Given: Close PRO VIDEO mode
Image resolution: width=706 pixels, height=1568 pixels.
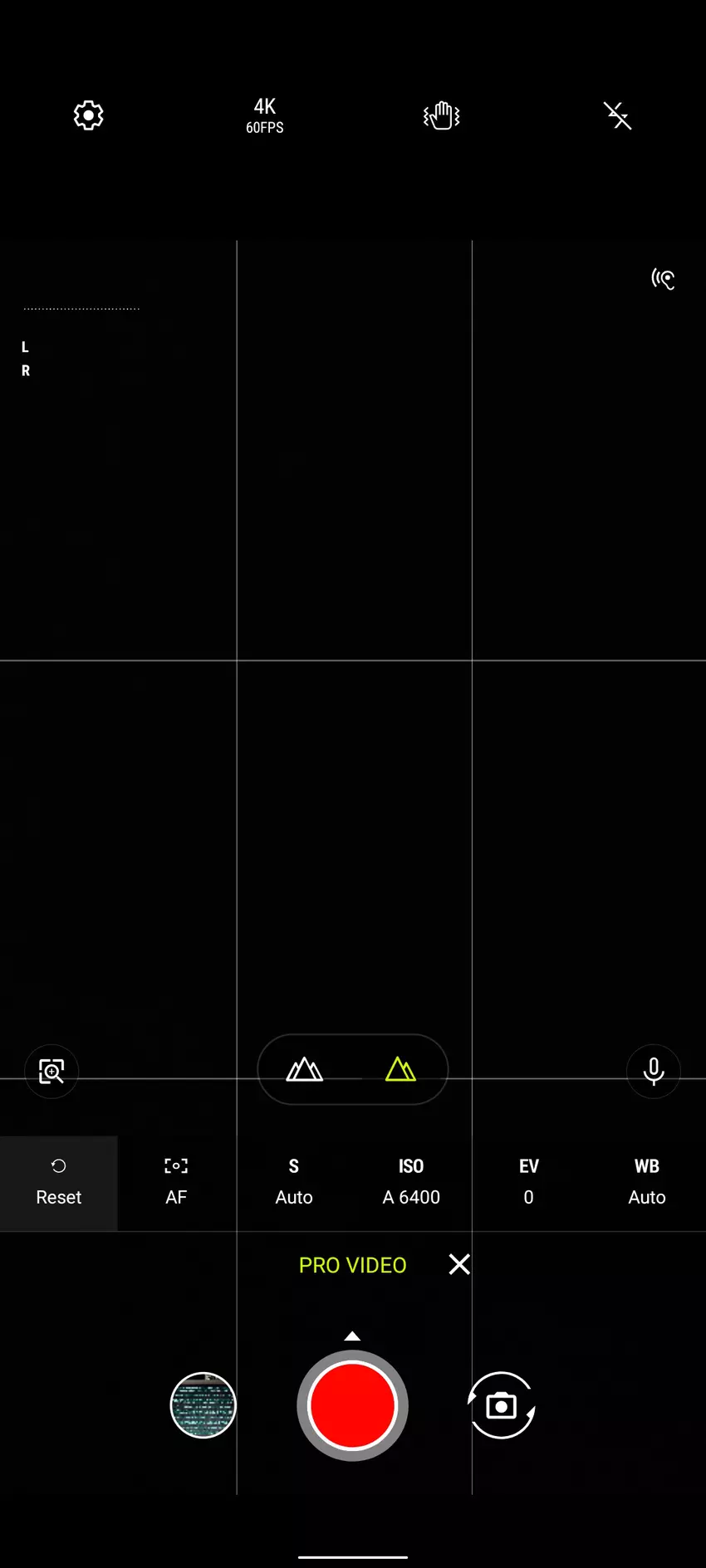Looking at the screenshot, I should pos(459,1264).
